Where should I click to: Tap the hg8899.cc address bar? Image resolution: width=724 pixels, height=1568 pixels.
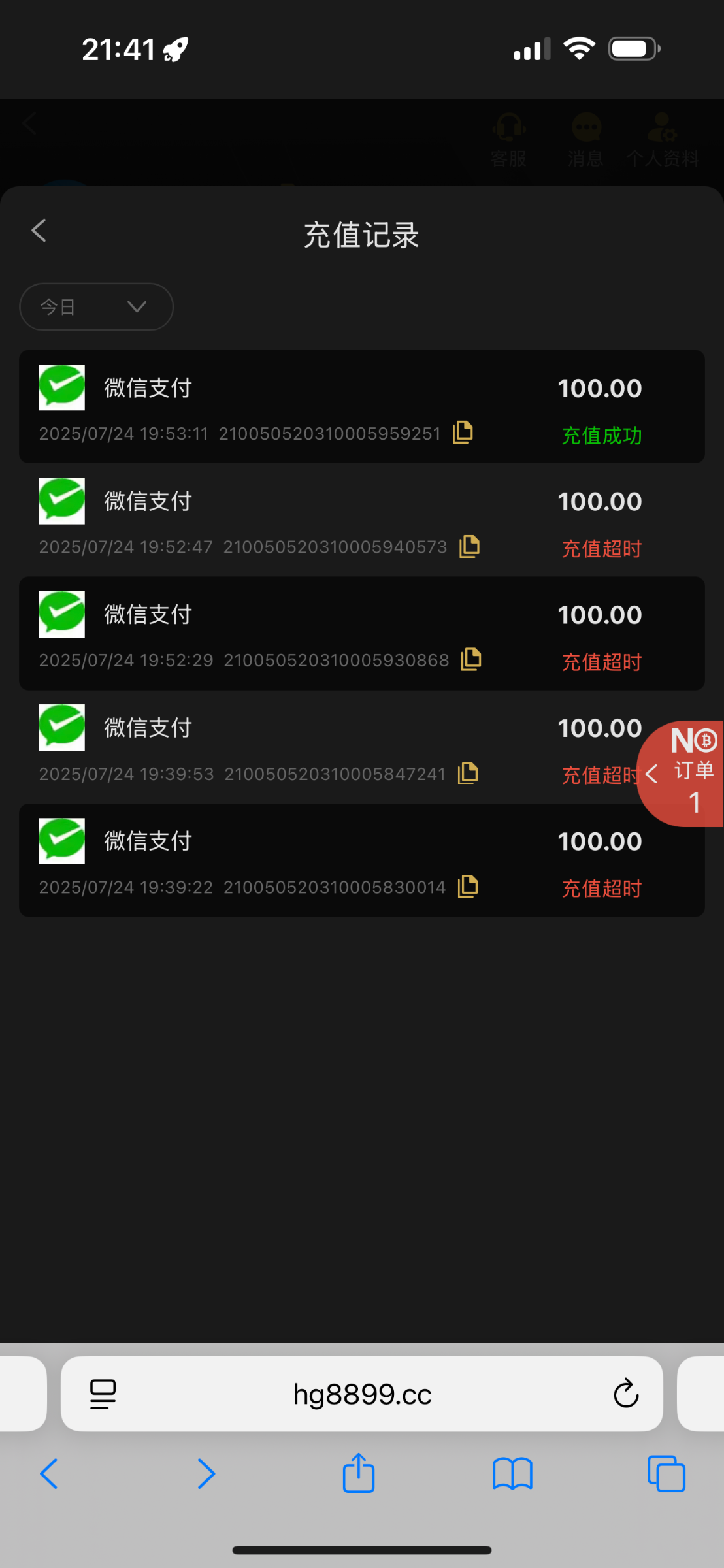[x=362, y=1394]
